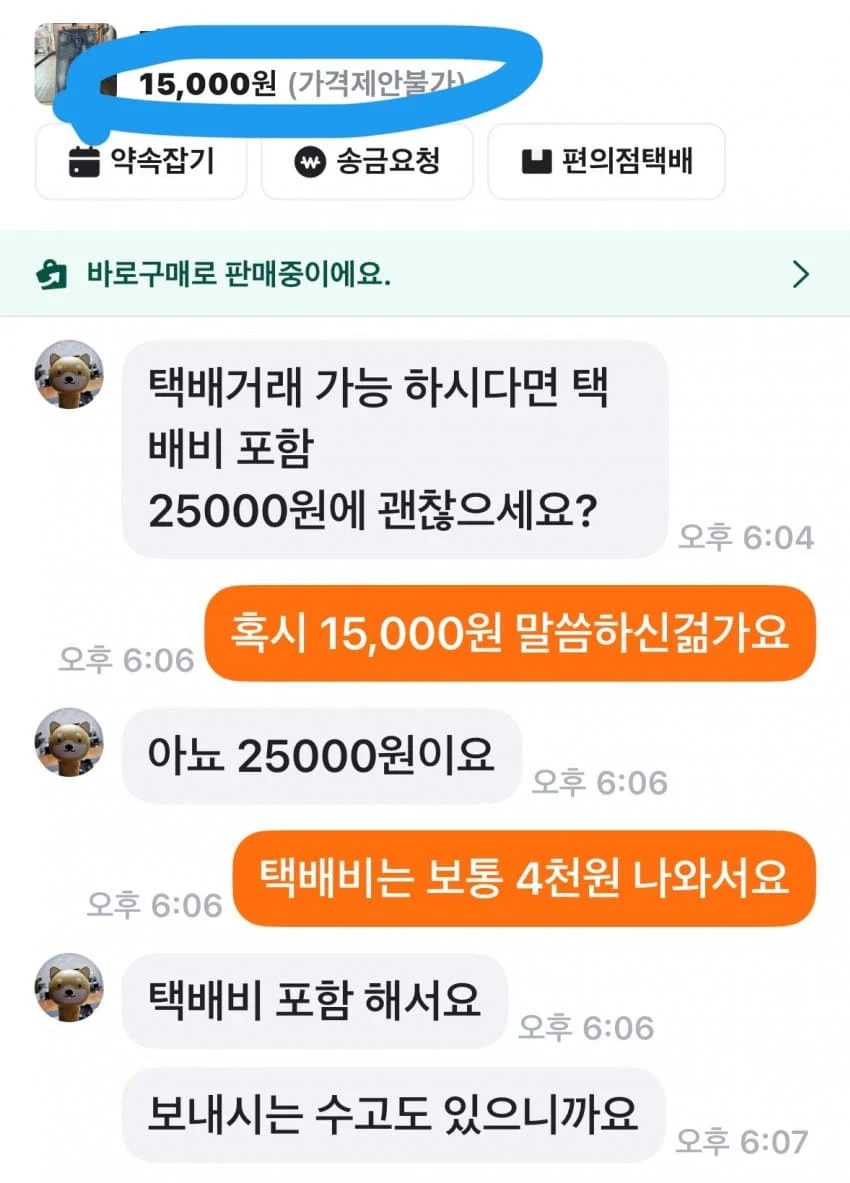The image size is (850, 1183).
Task: Open the 바로구매로 판매중이에요 banner
Action: (x=425, y=274)
